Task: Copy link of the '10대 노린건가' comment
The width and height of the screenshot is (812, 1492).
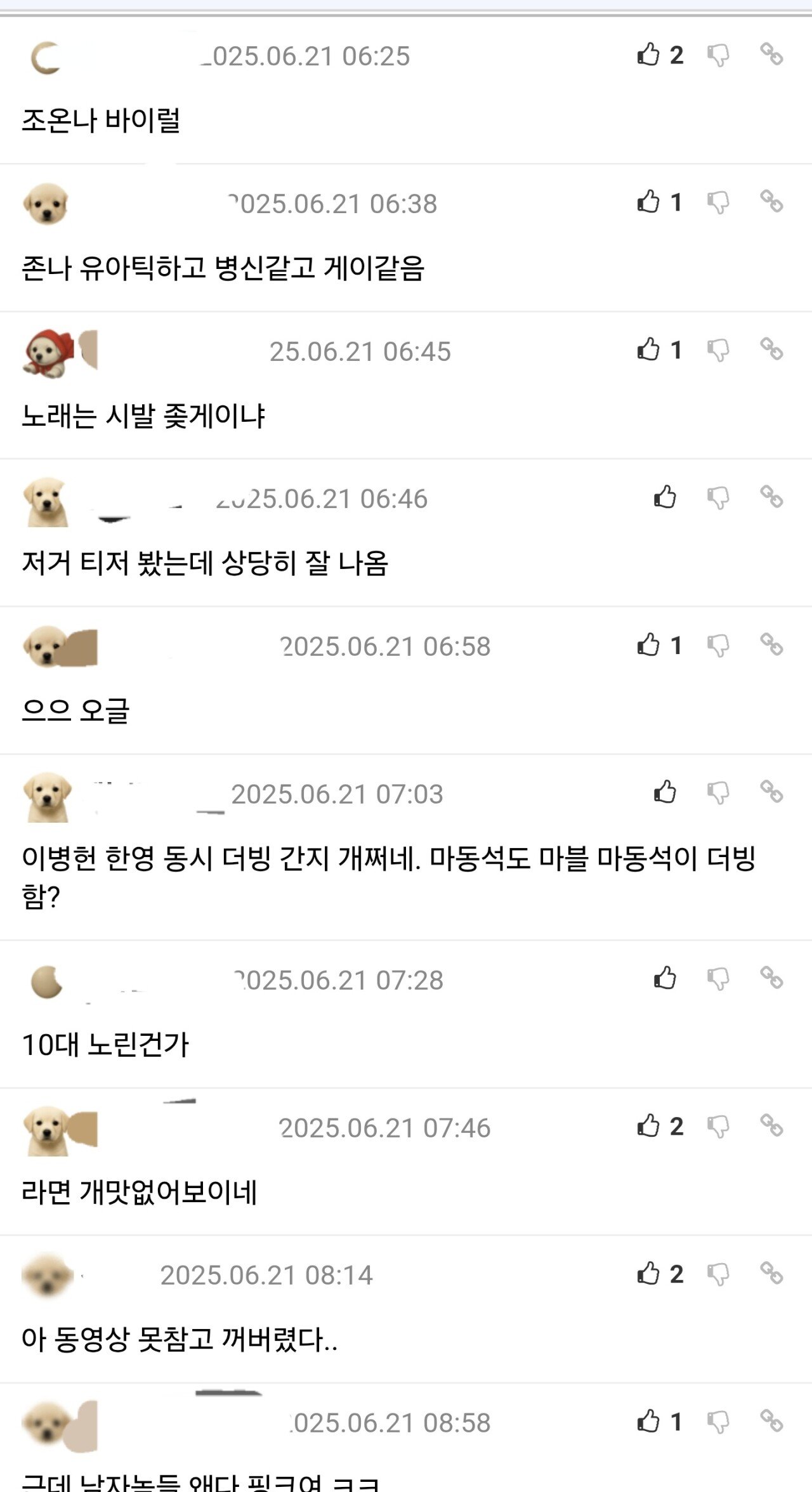Action: tap(771, 978)
